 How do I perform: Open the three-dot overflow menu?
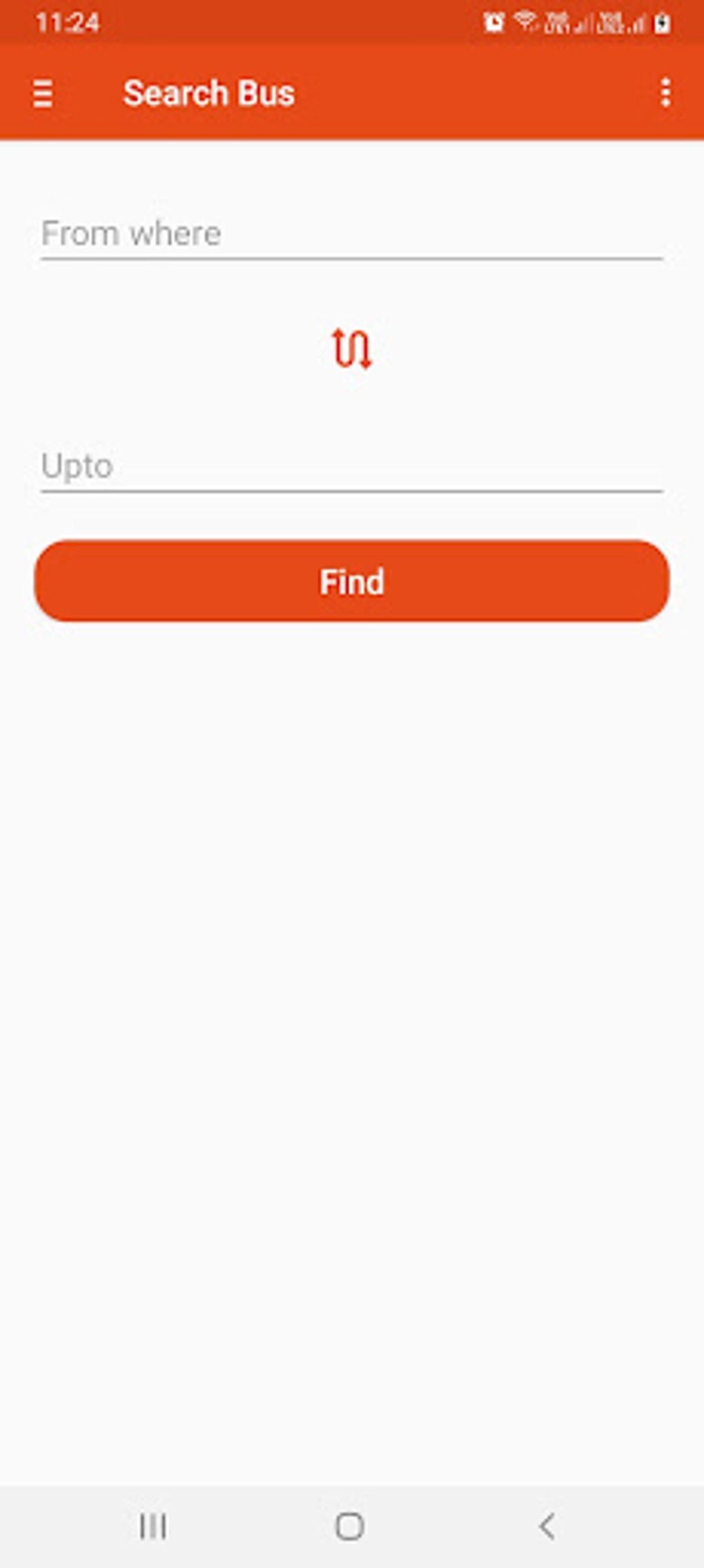click(x=665, y=93)
